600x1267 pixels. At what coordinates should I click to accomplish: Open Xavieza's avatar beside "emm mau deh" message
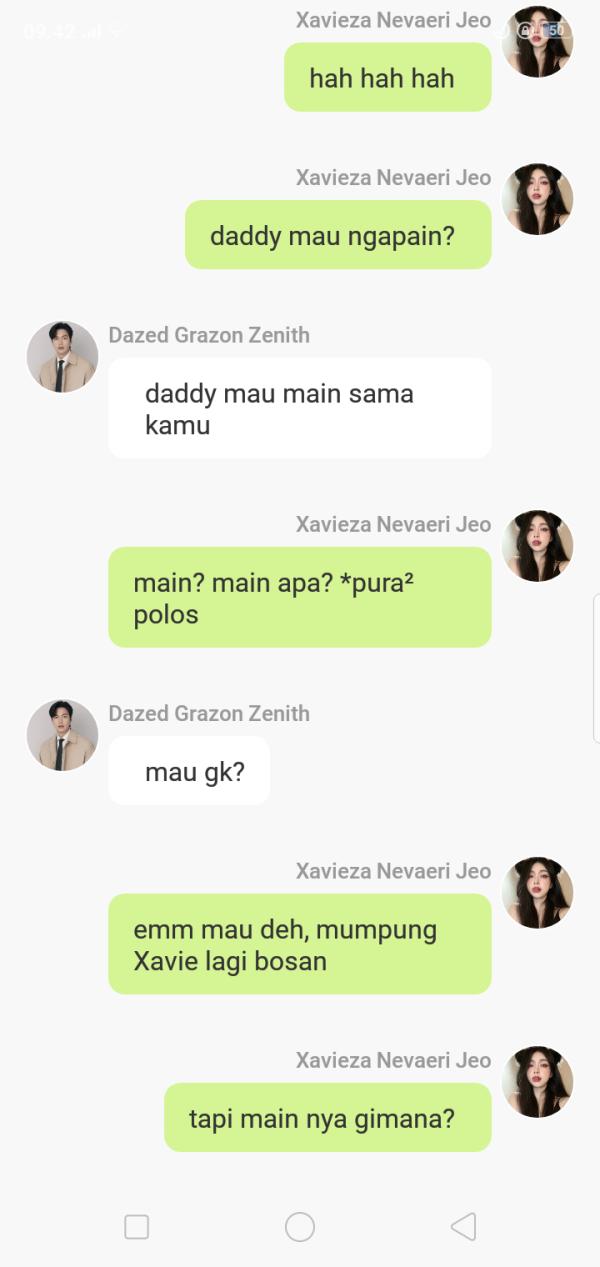click(537, 893)
